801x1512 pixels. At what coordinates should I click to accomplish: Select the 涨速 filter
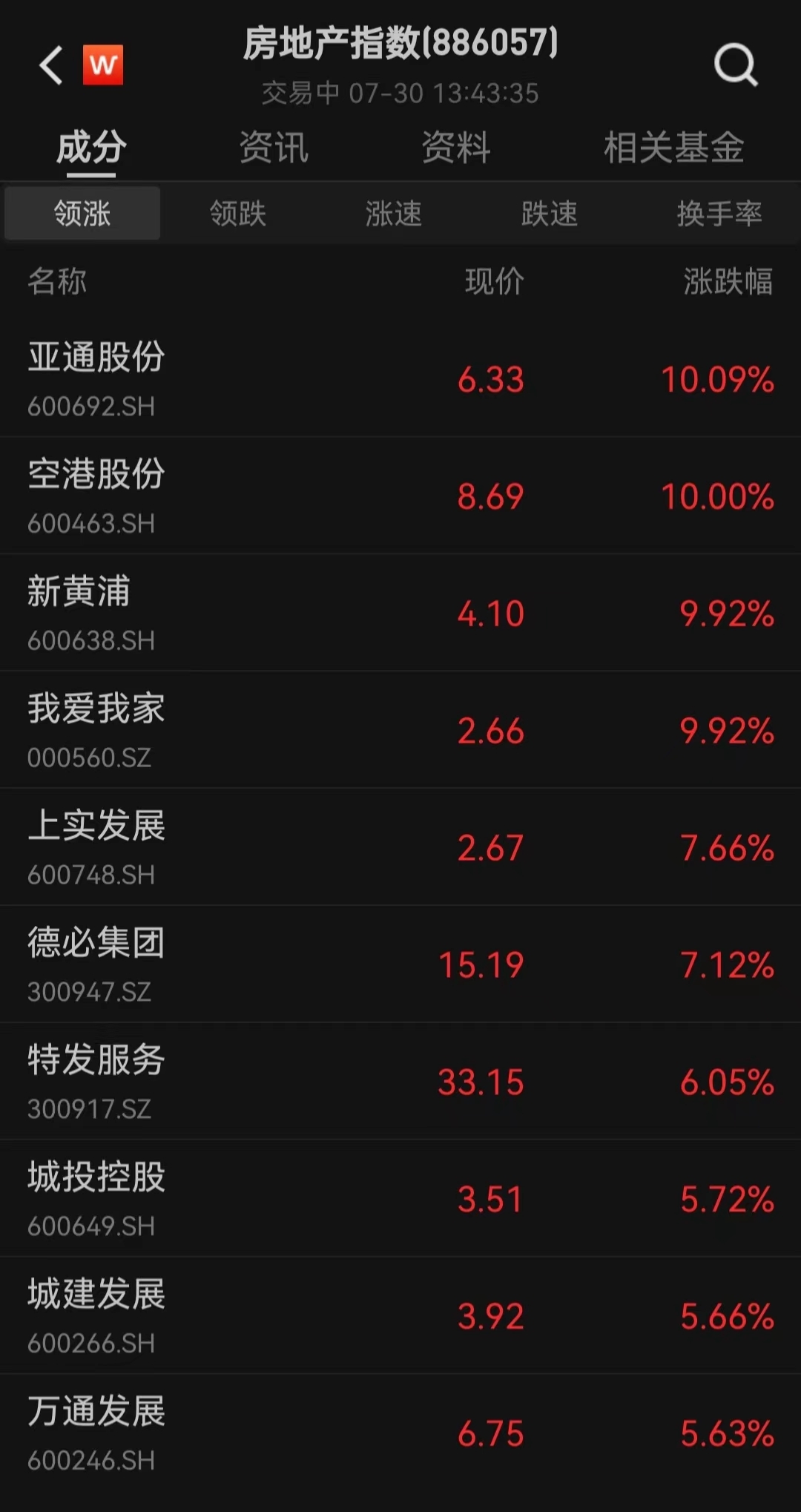click(393, 214)
